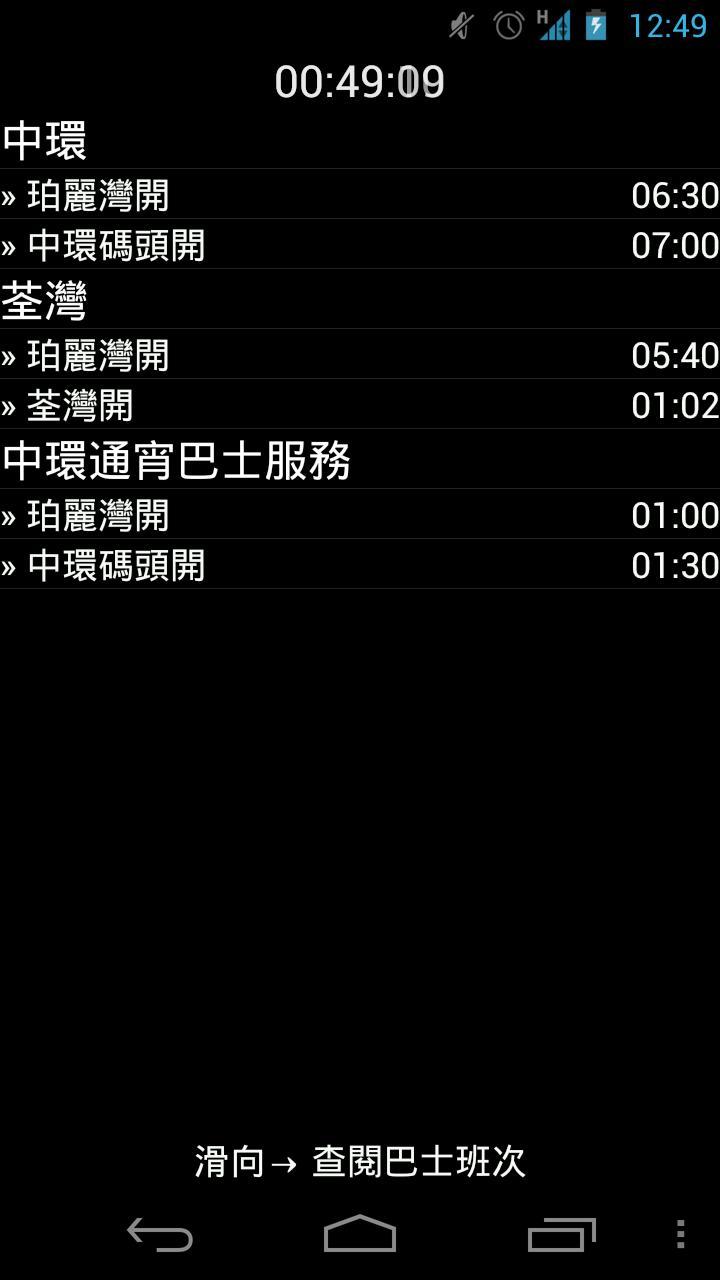Image resolution: width=720 pixels, height=1280 pixels.
Task: Open 珀麗灣開 row under 荃灣
Action: tap(360, 355)
